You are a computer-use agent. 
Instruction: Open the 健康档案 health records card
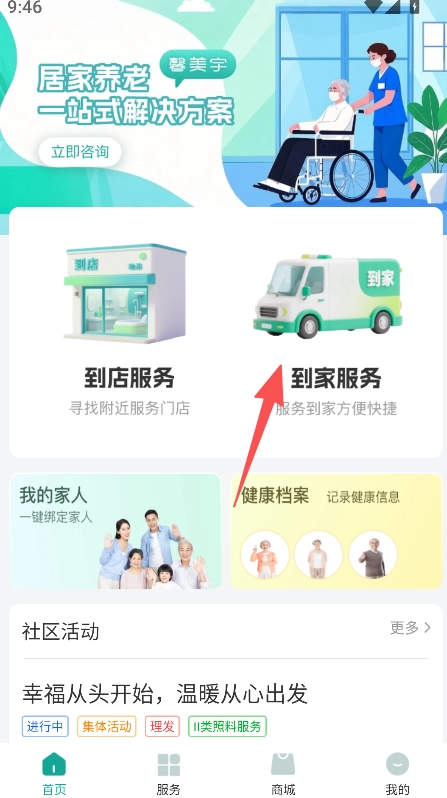[336, 531]
